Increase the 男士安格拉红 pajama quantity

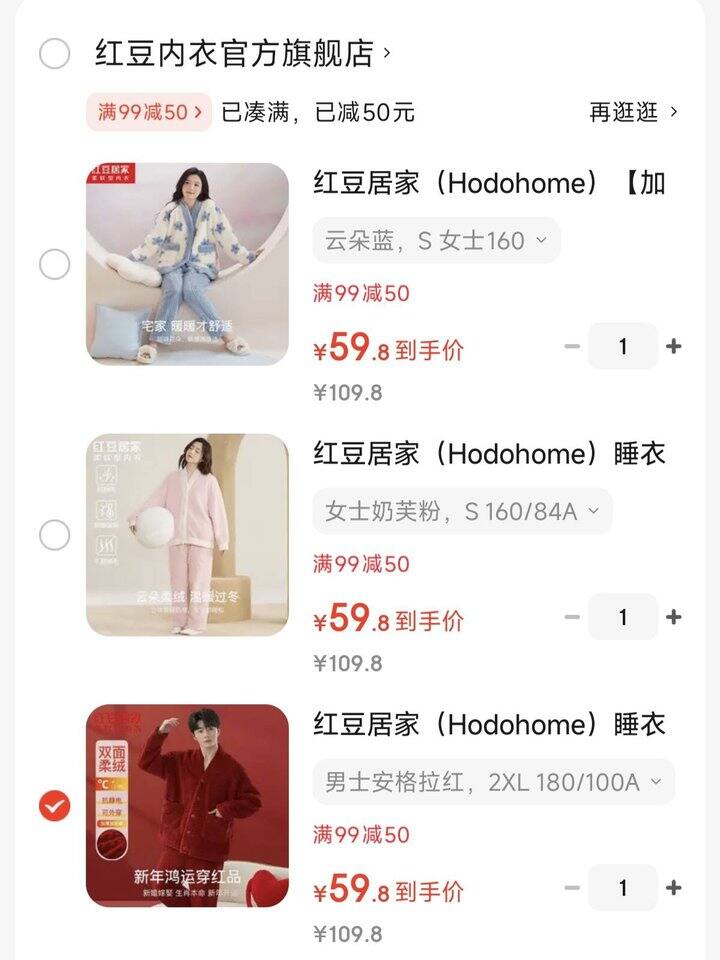coord(674,888)
